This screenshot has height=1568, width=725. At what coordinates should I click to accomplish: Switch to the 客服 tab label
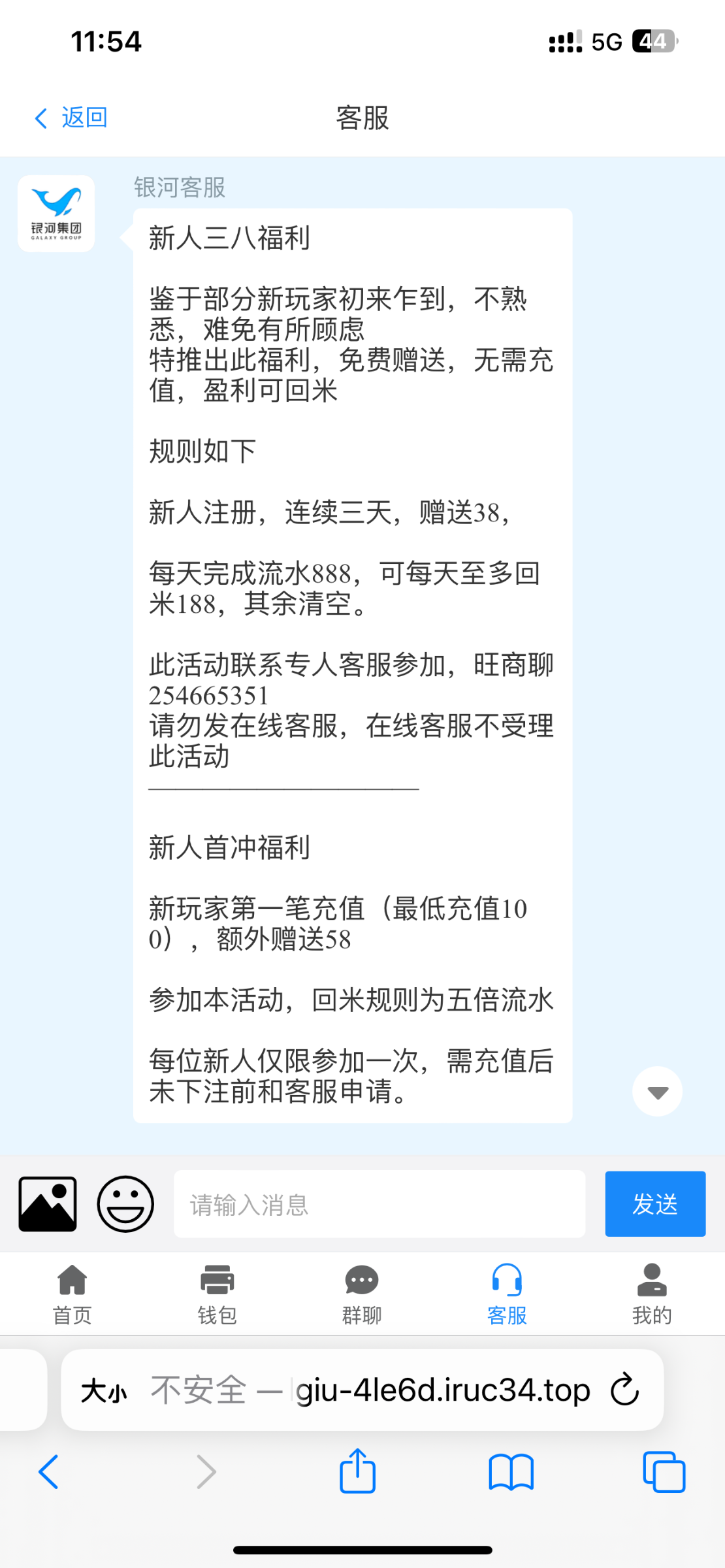point(507,1315)
